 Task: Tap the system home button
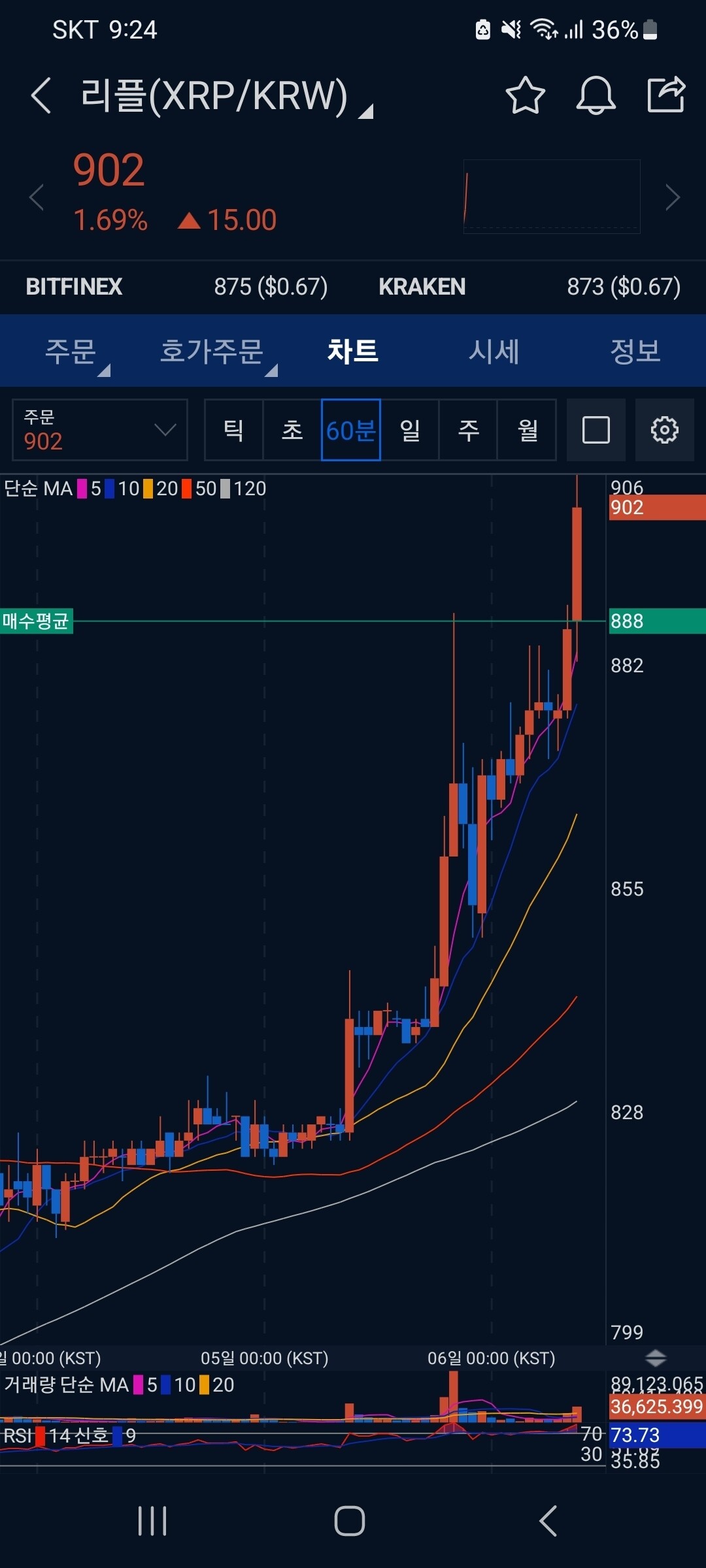(350, 1521)
